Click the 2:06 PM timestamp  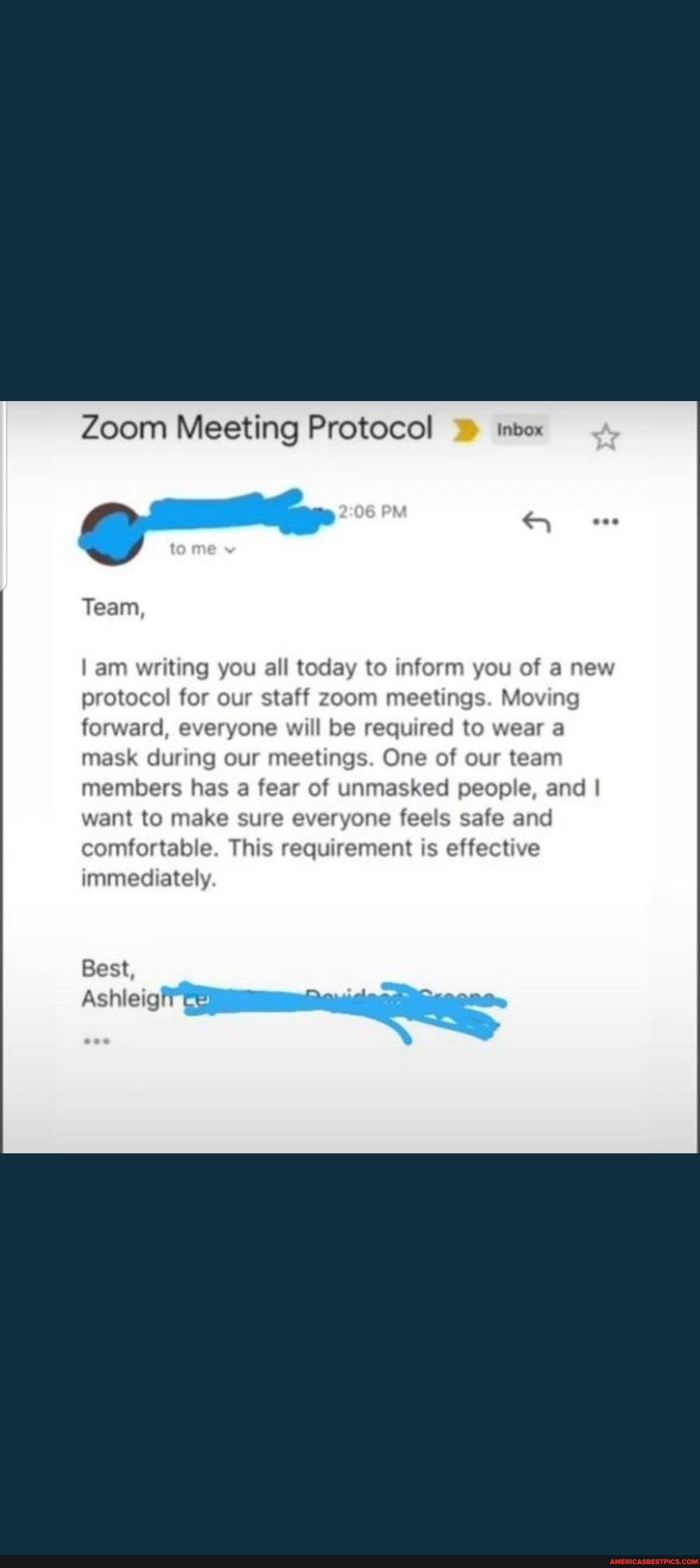coord(373,511)
